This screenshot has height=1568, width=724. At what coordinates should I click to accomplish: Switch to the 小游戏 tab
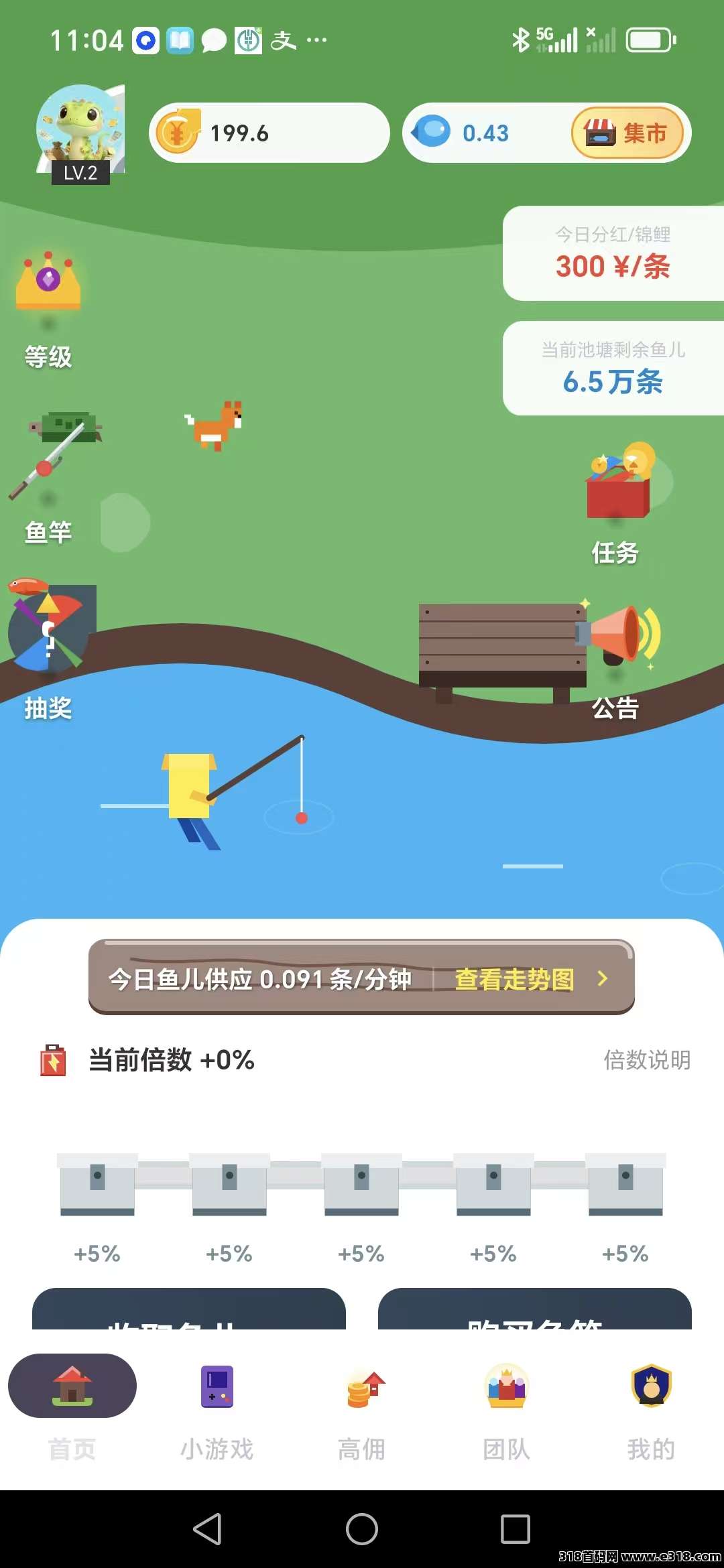click(x=217, y=1407)
